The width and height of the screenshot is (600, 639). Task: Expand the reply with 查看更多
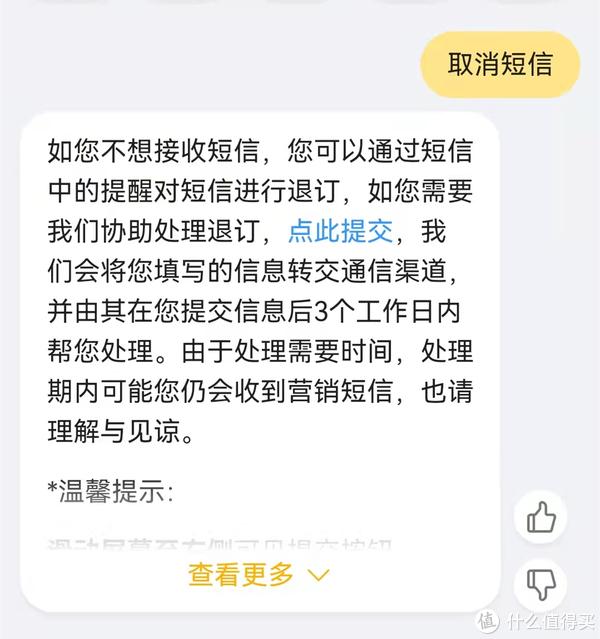point(258,574)
